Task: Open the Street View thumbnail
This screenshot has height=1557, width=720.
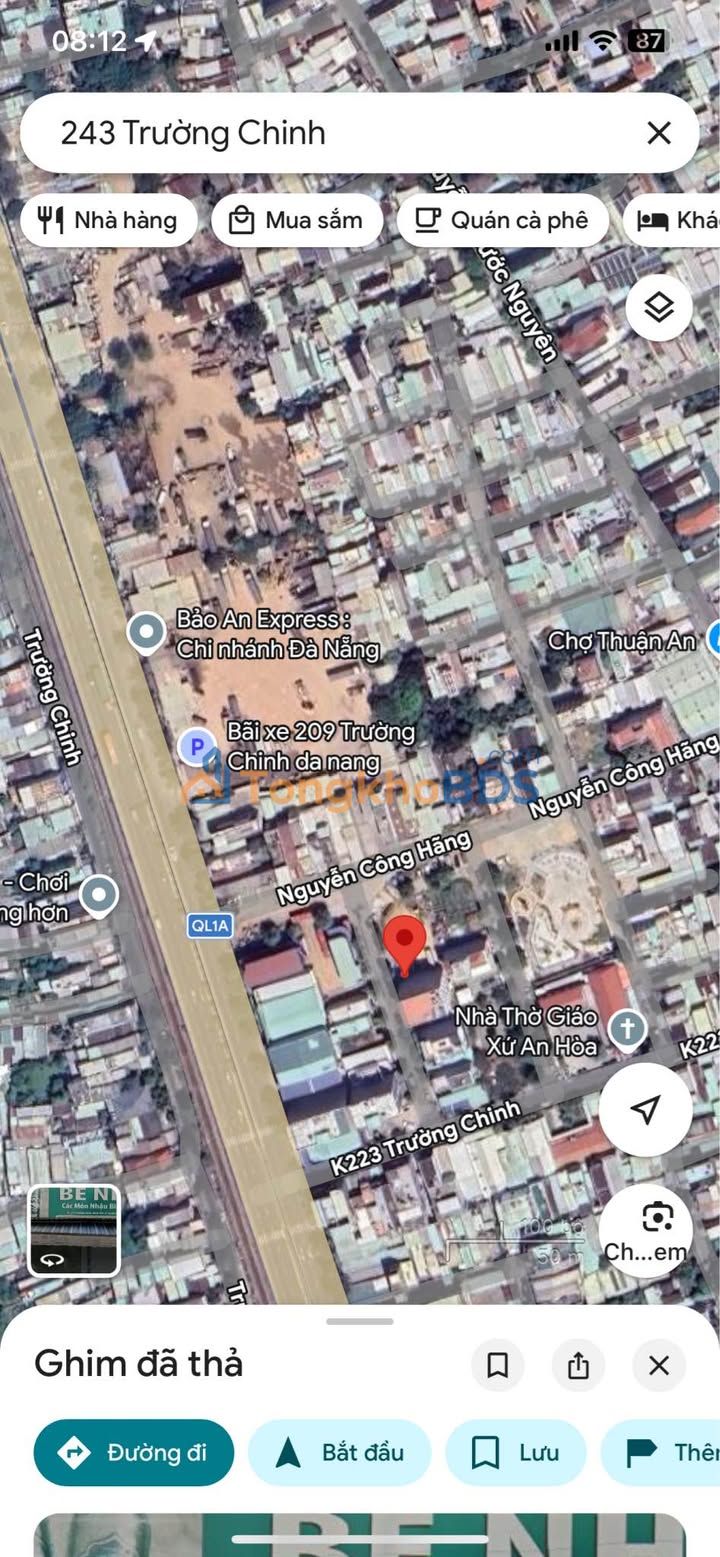Action: tap(74, 1230)
